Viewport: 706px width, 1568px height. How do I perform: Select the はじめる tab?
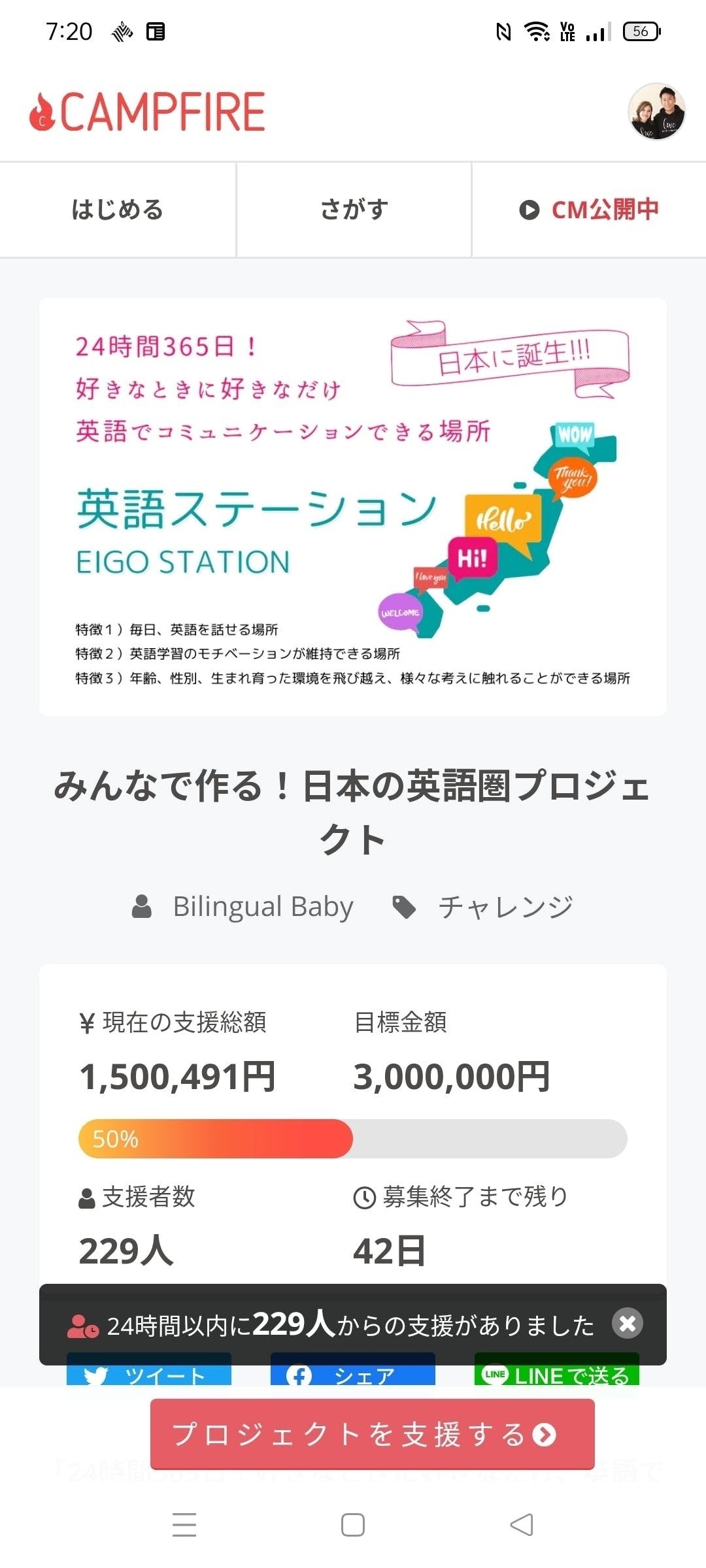click(x=118, y=210)
